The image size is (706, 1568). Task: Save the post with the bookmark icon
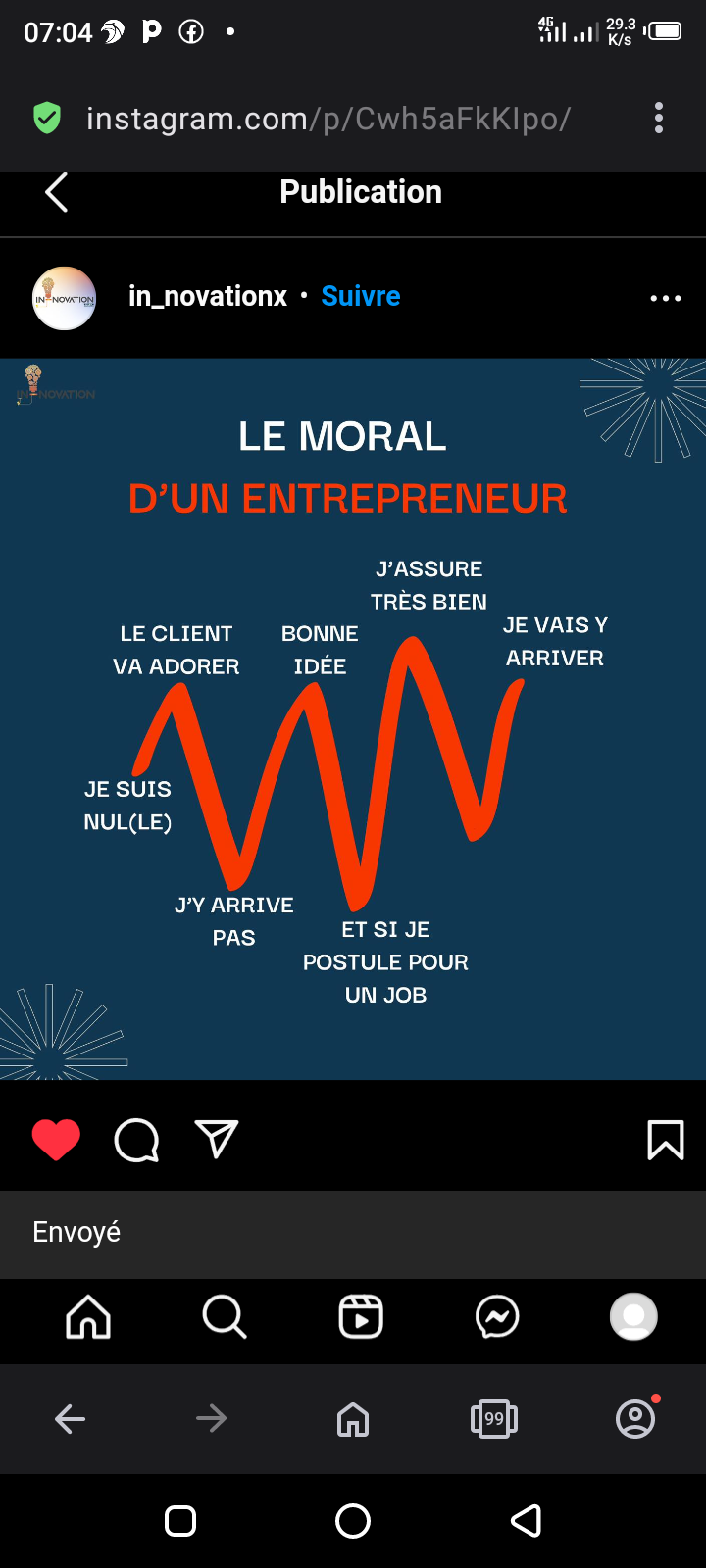coord(666,1140)
